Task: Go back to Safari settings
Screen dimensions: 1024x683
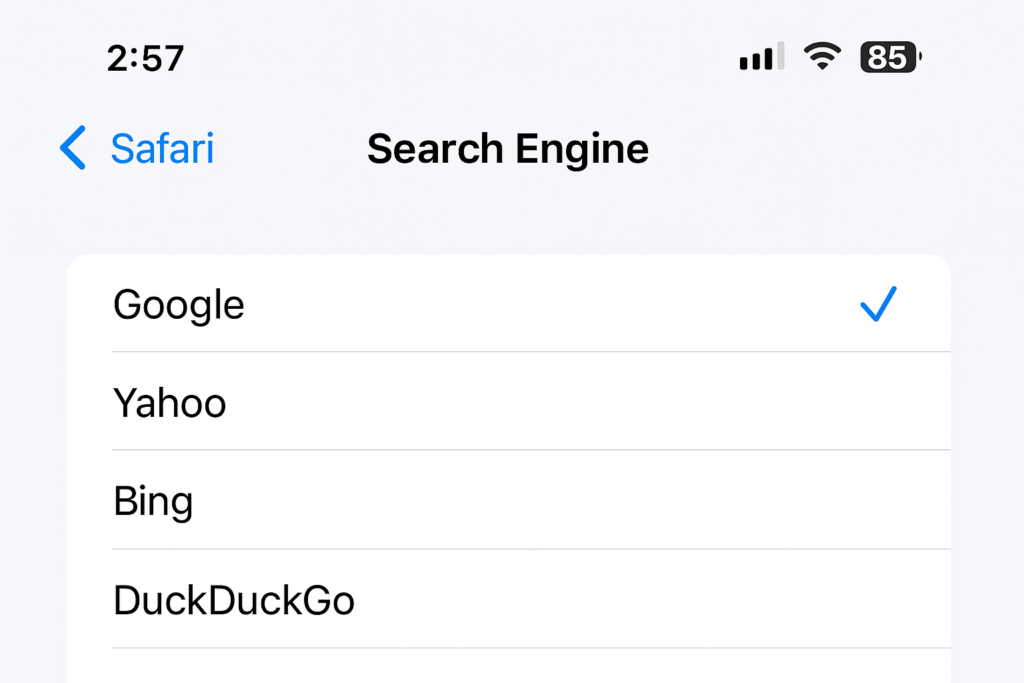Action: coord(137,149)
